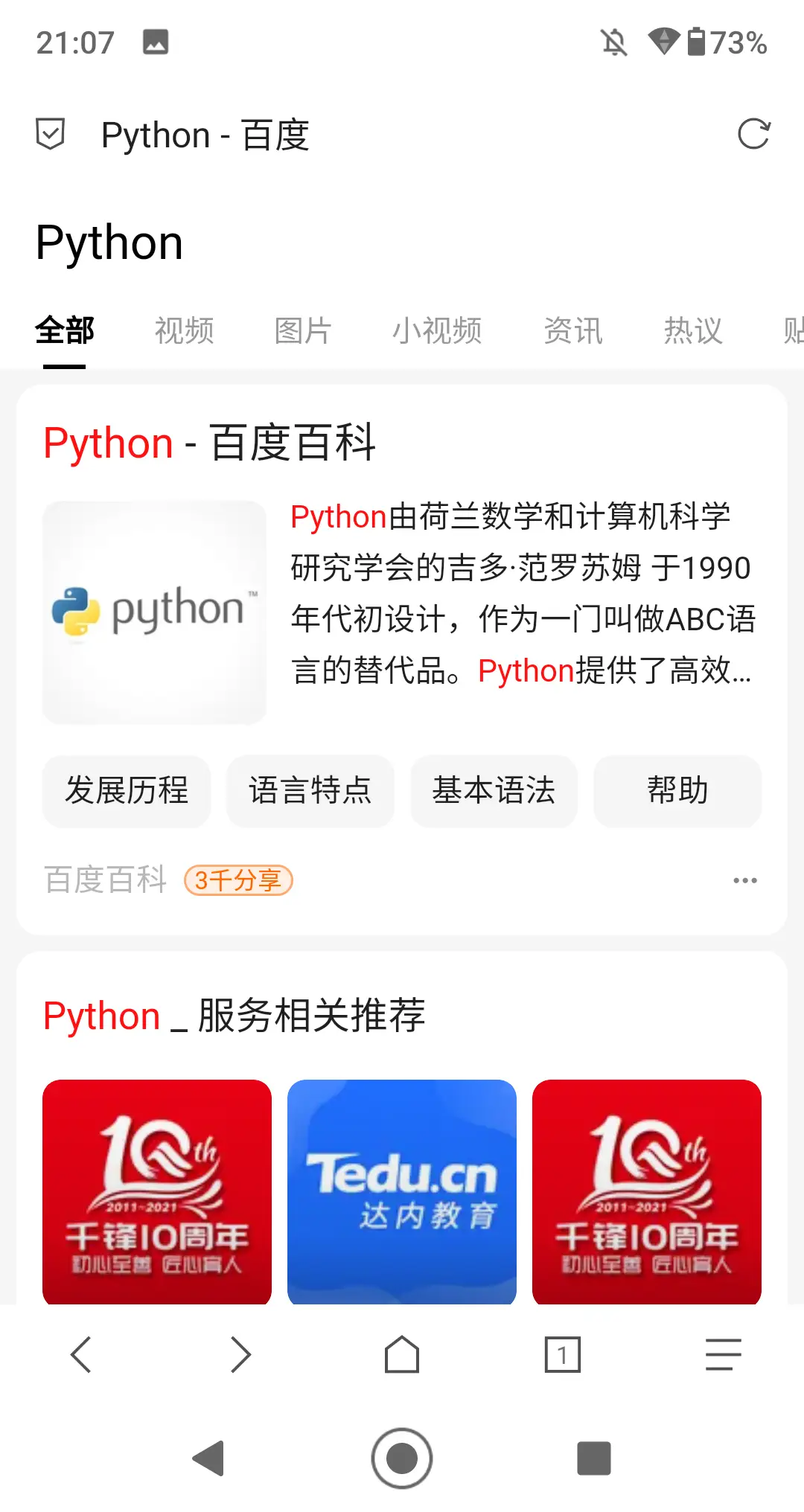Tap the 帮助 chip

[677, 790]
